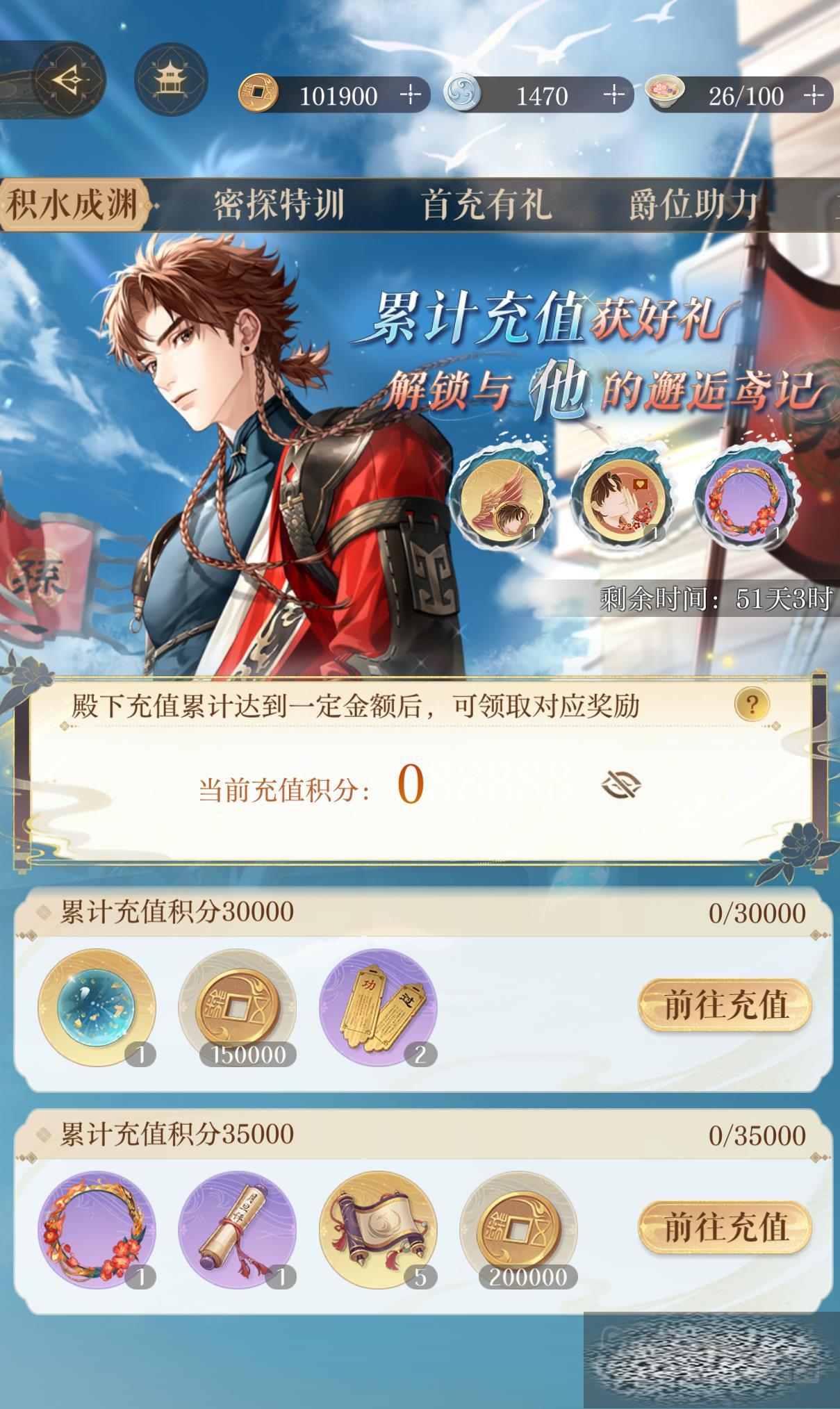Inspect the 150000 coin reward
840x1409 pixels.
coord(238,1007)
